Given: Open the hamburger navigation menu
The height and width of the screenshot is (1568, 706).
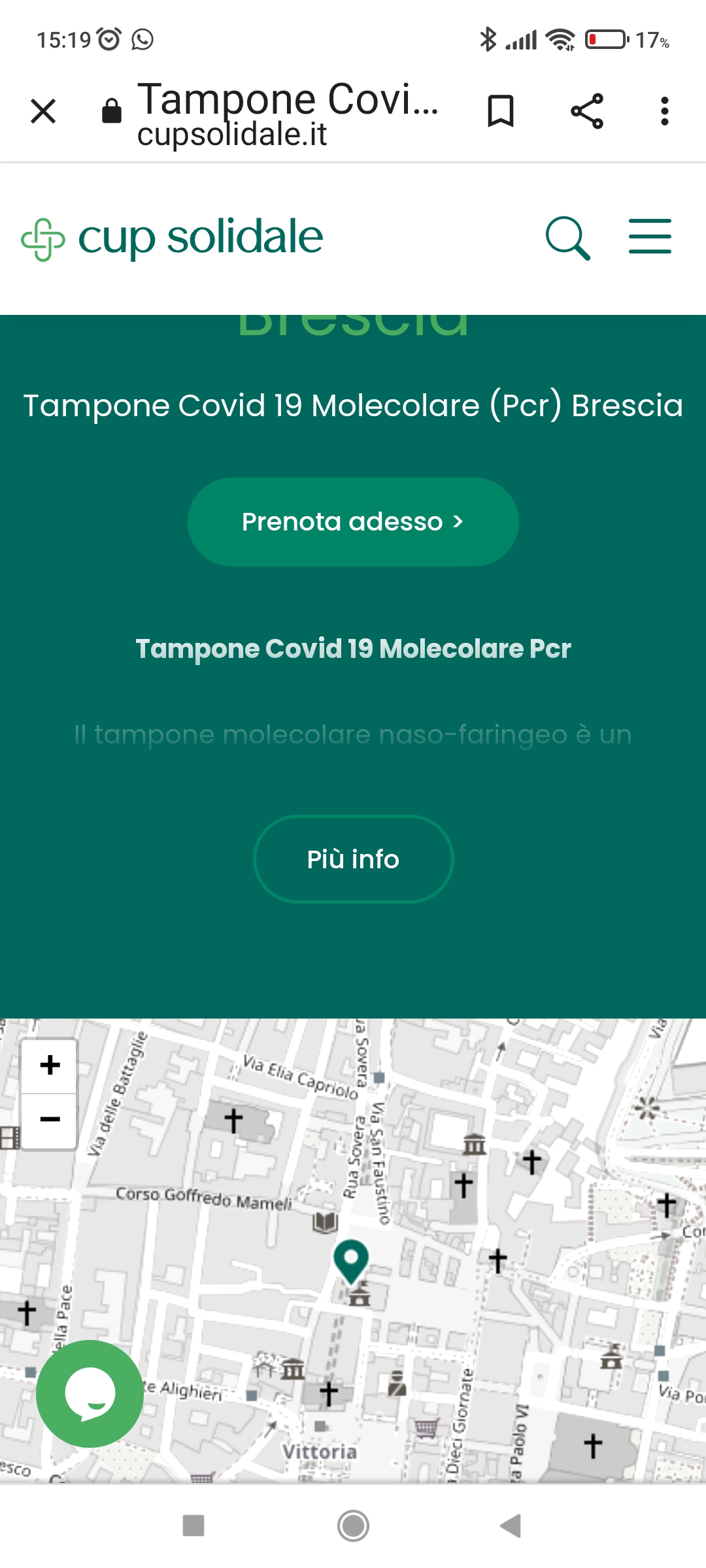Looking at the screenshot, I should (x=650, y=237).
